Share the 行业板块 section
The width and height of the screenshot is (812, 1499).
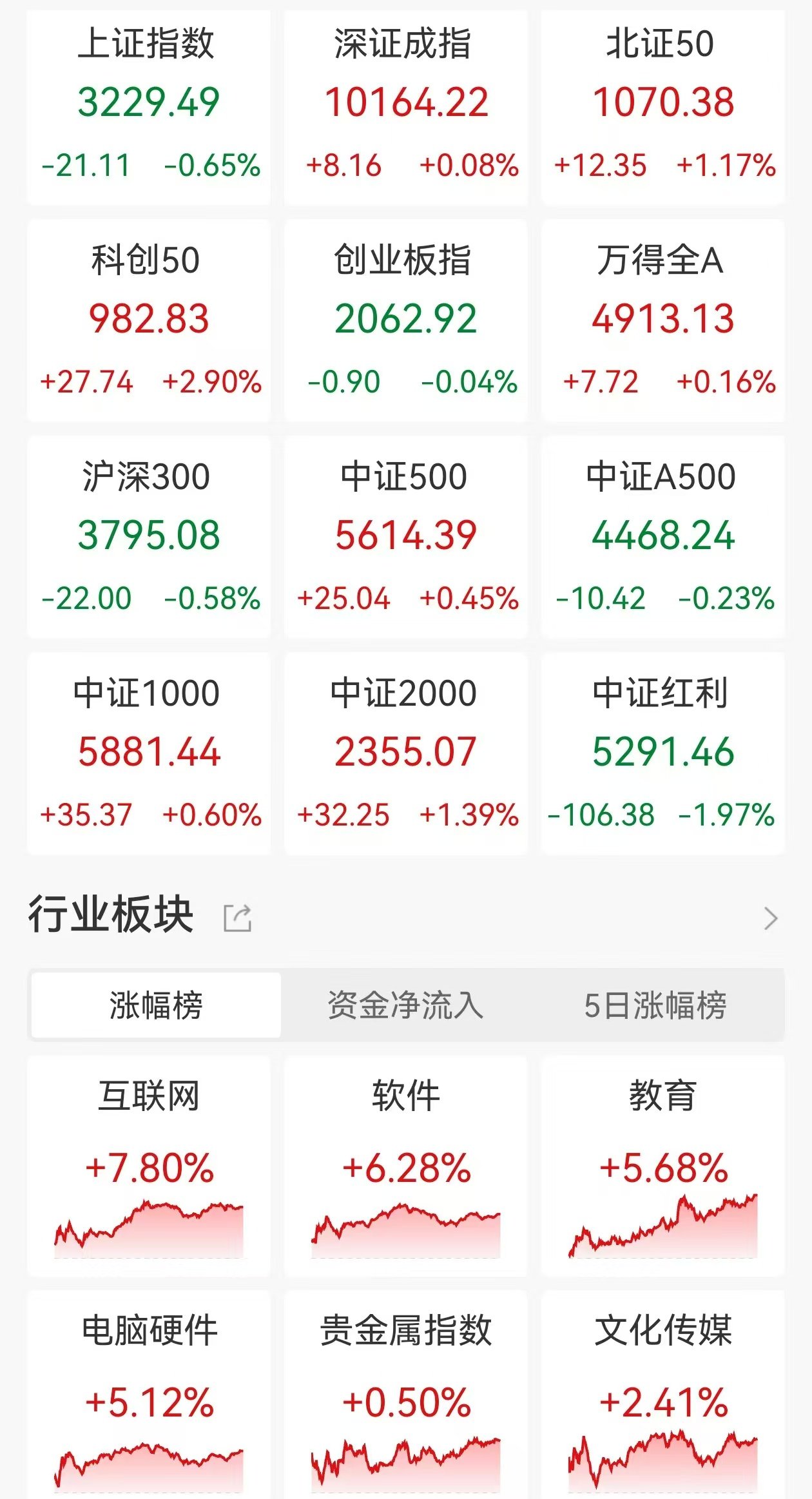pos(237,918)
